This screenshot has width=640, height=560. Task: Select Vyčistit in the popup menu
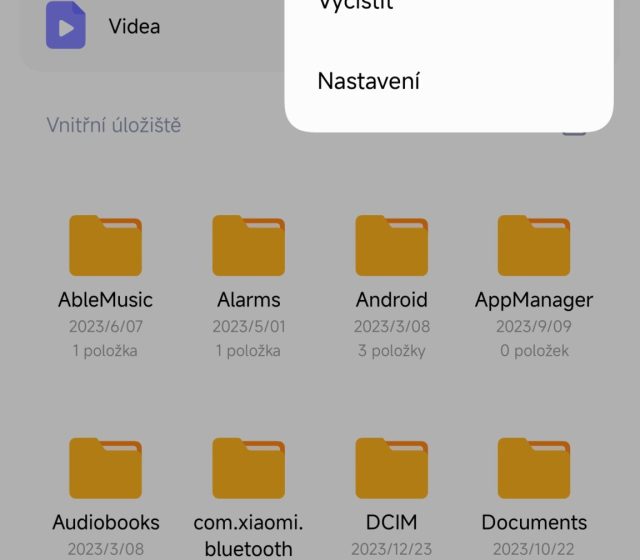(x=356, y=6)
